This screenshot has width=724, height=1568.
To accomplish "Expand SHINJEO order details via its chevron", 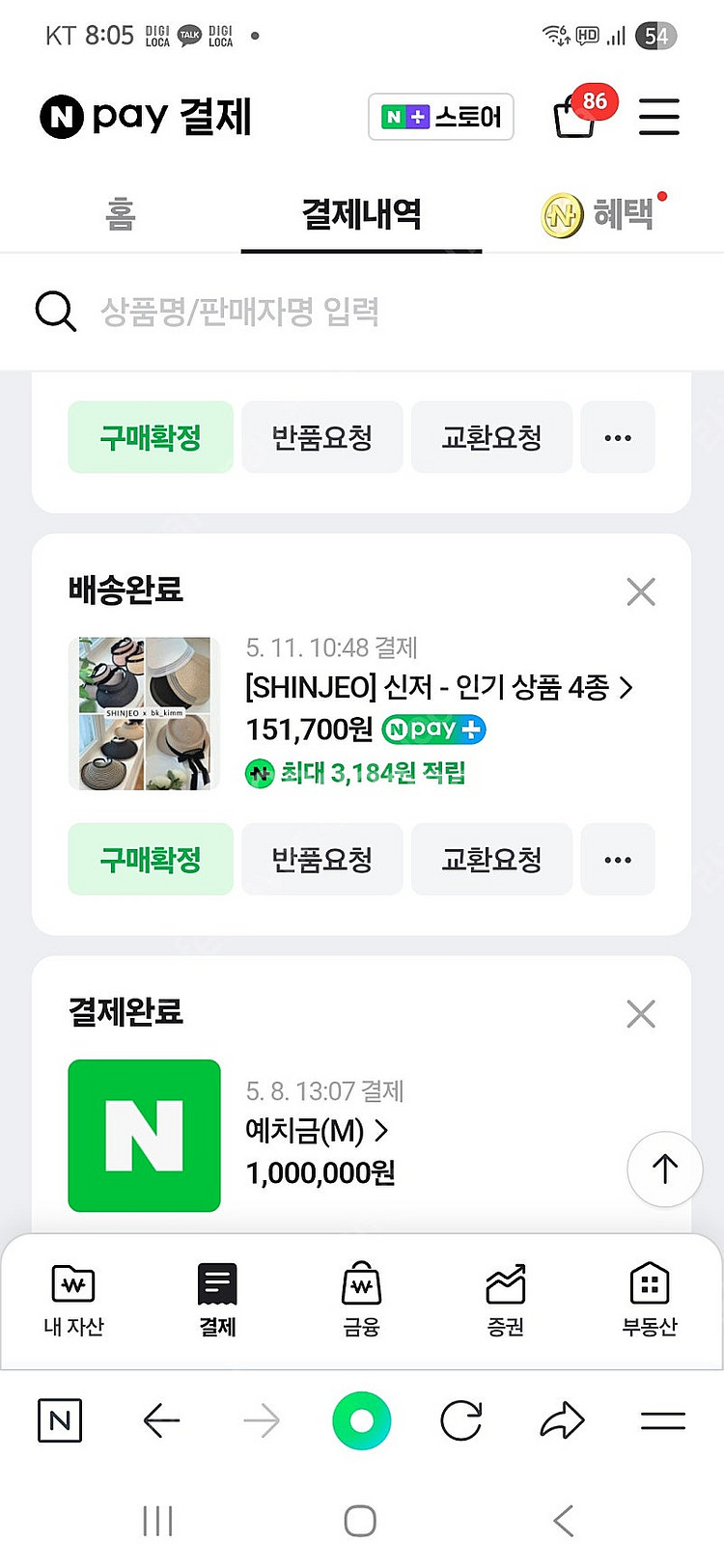I will pyautogui.click(x=628, y=687).
